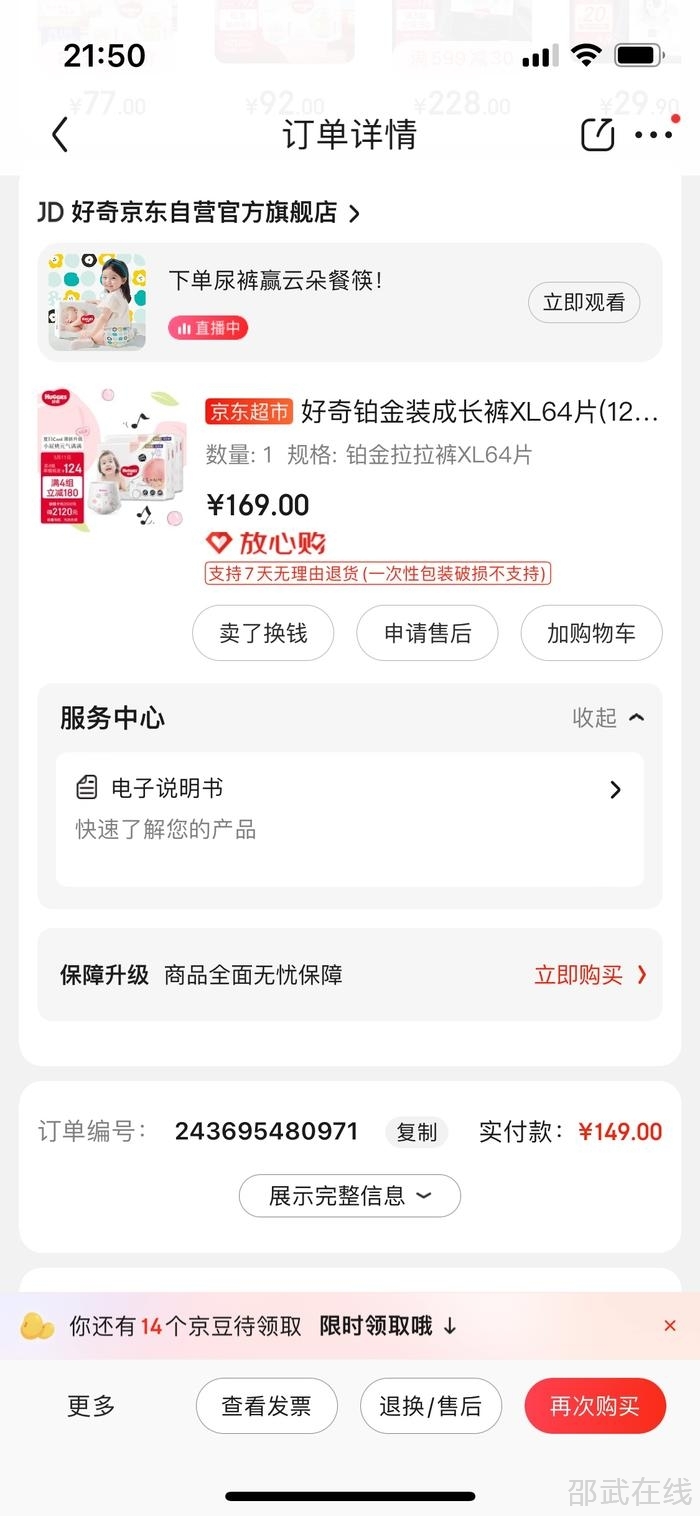
Task: Tap the 卖了换钱 button
Action: pos(263,633)
